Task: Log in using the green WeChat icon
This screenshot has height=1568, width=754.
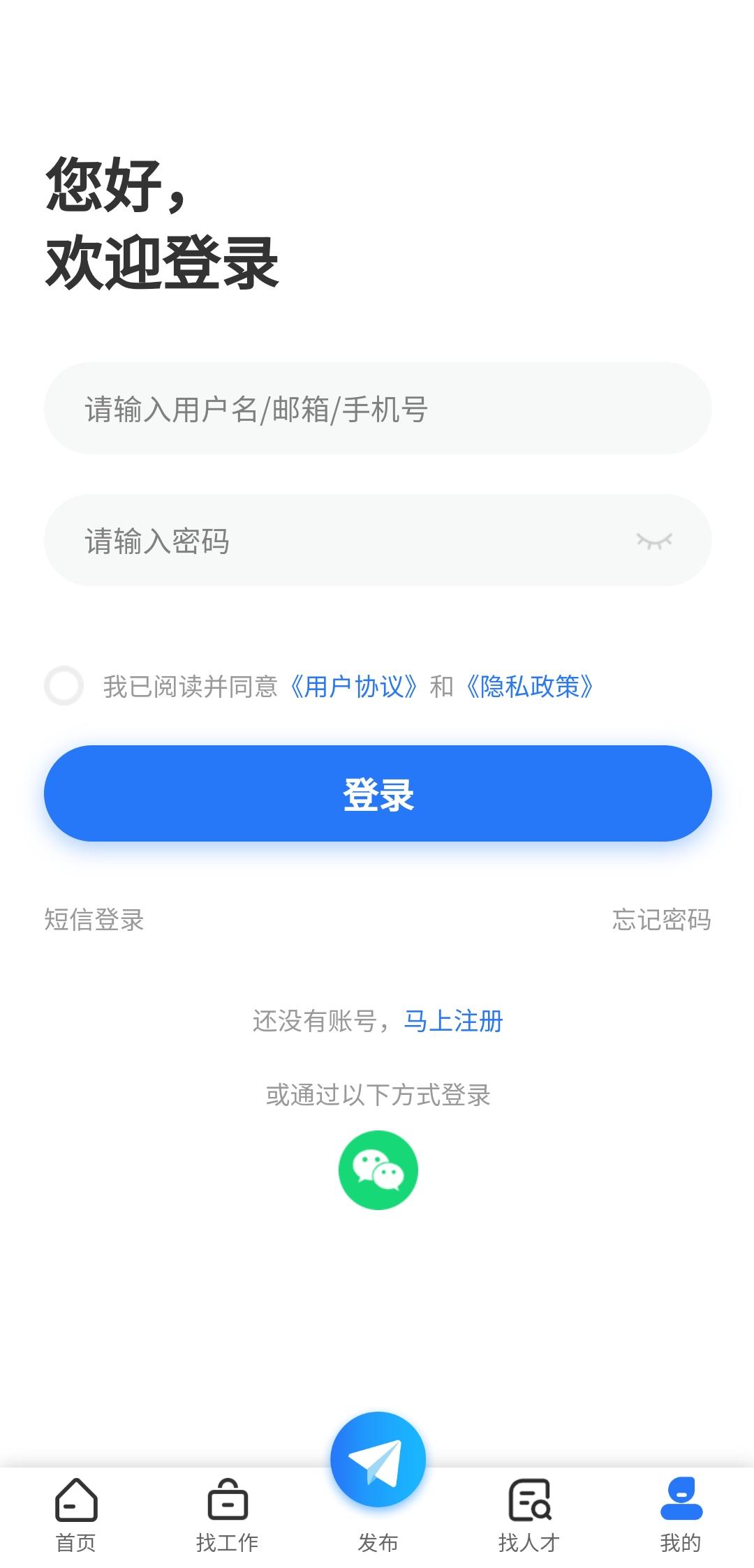Action: [377, 1169]
